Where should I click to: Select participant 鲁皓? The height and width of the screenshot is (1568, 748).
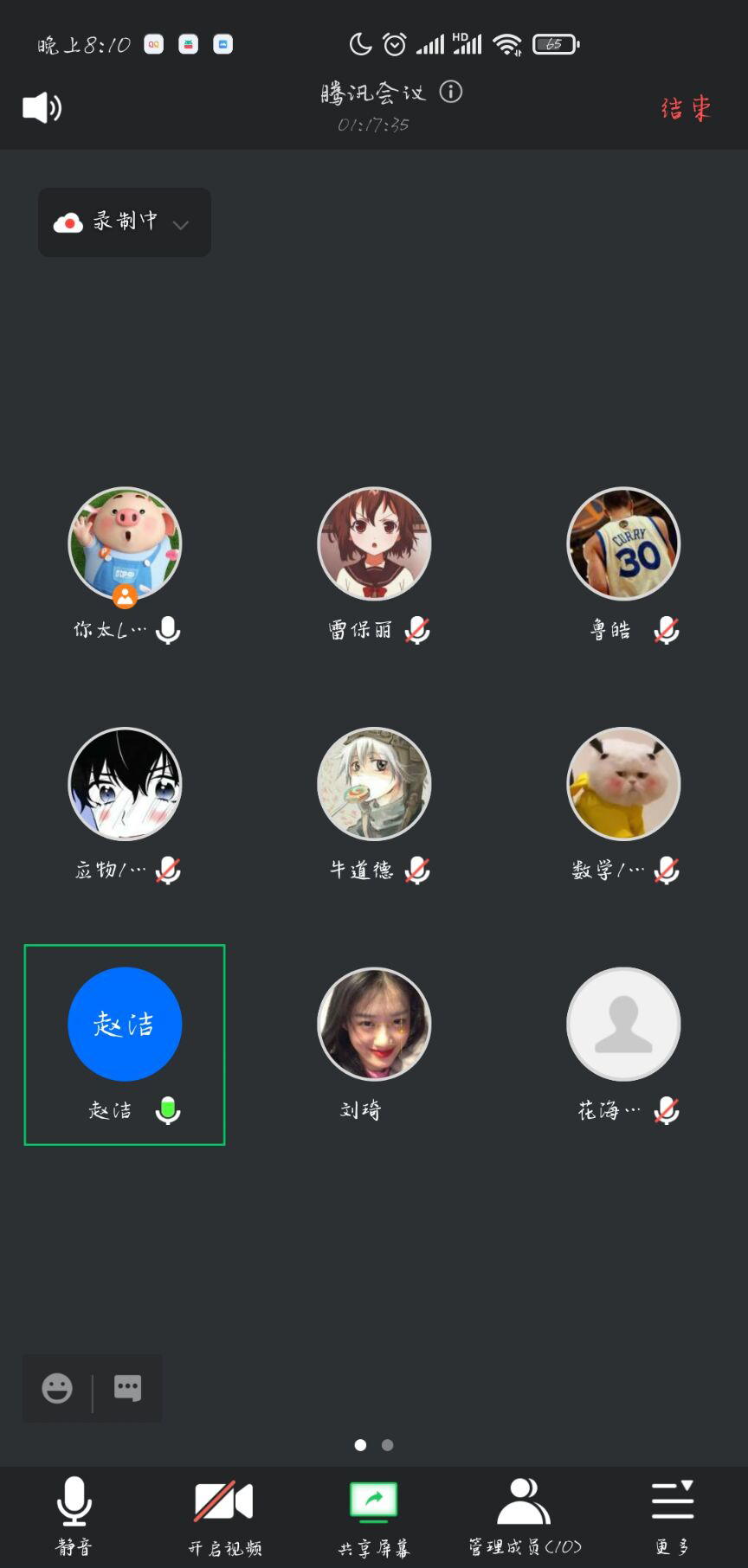click(x=623, y=544)
